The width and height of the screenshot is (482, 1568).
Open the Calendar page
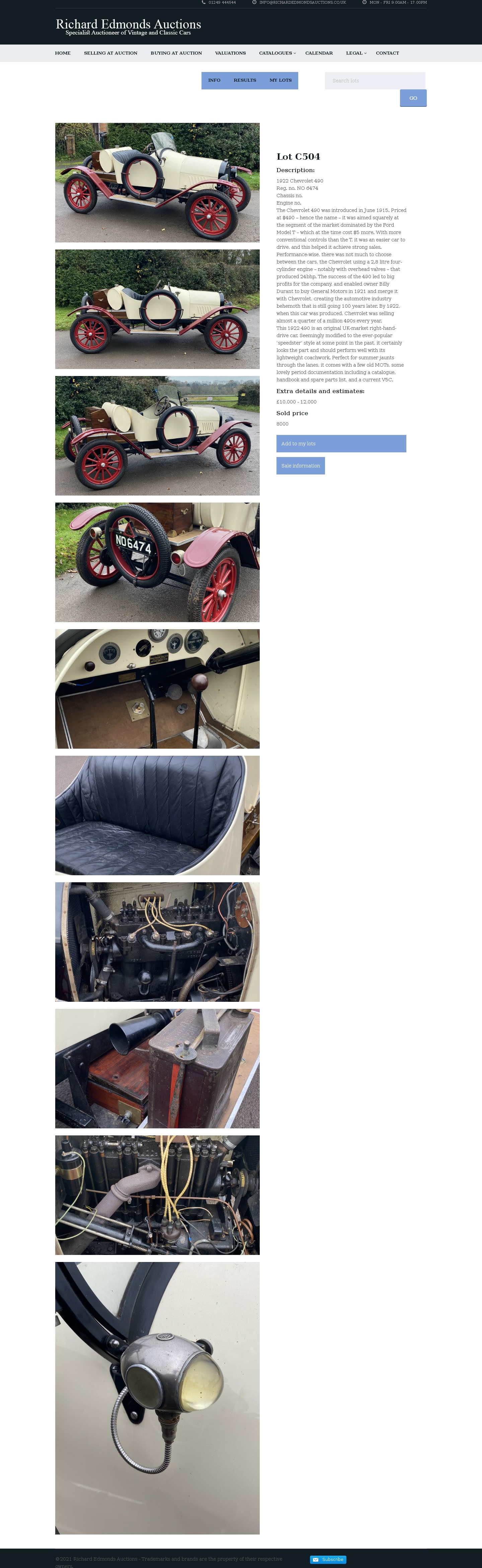click(319, 53)
